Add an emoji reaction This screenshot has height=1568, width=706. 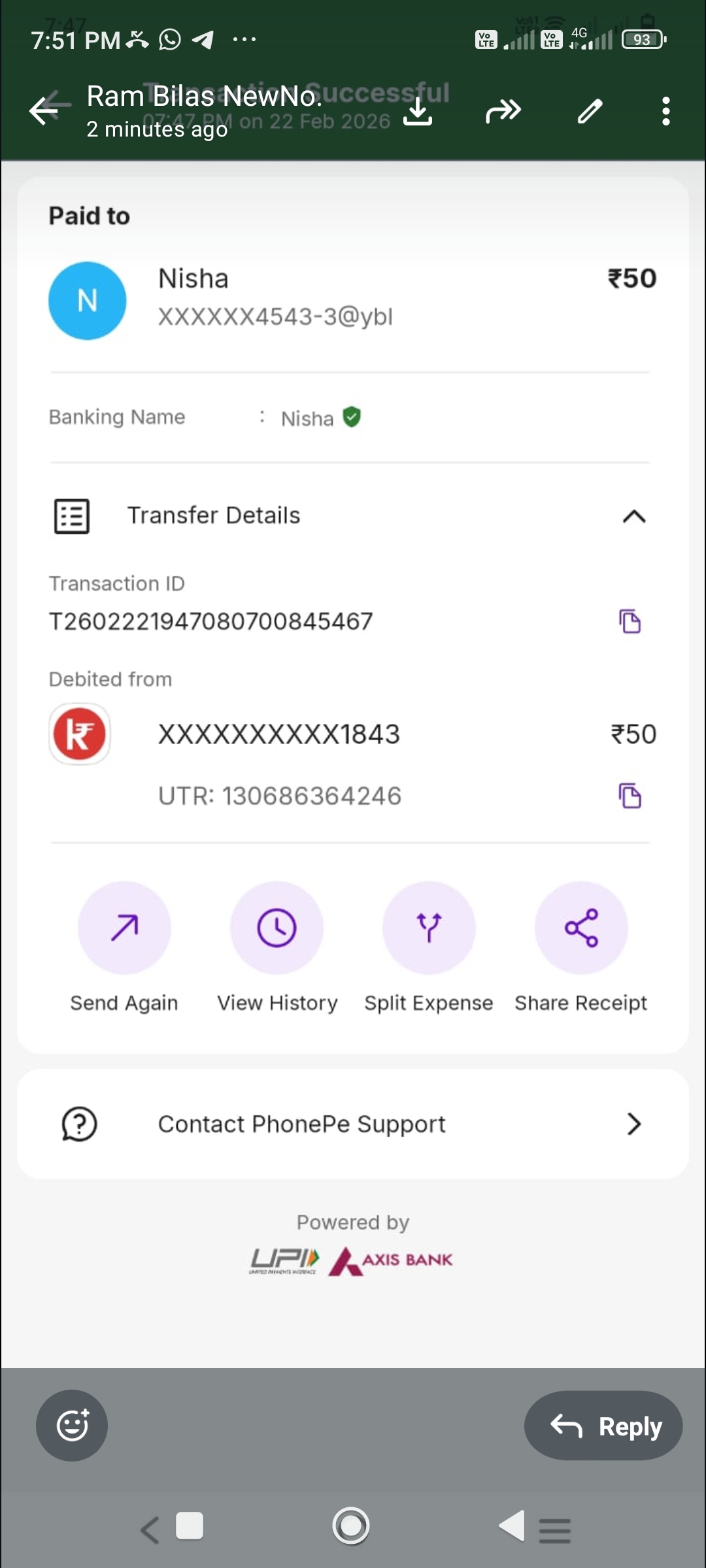click(72, 1425)
